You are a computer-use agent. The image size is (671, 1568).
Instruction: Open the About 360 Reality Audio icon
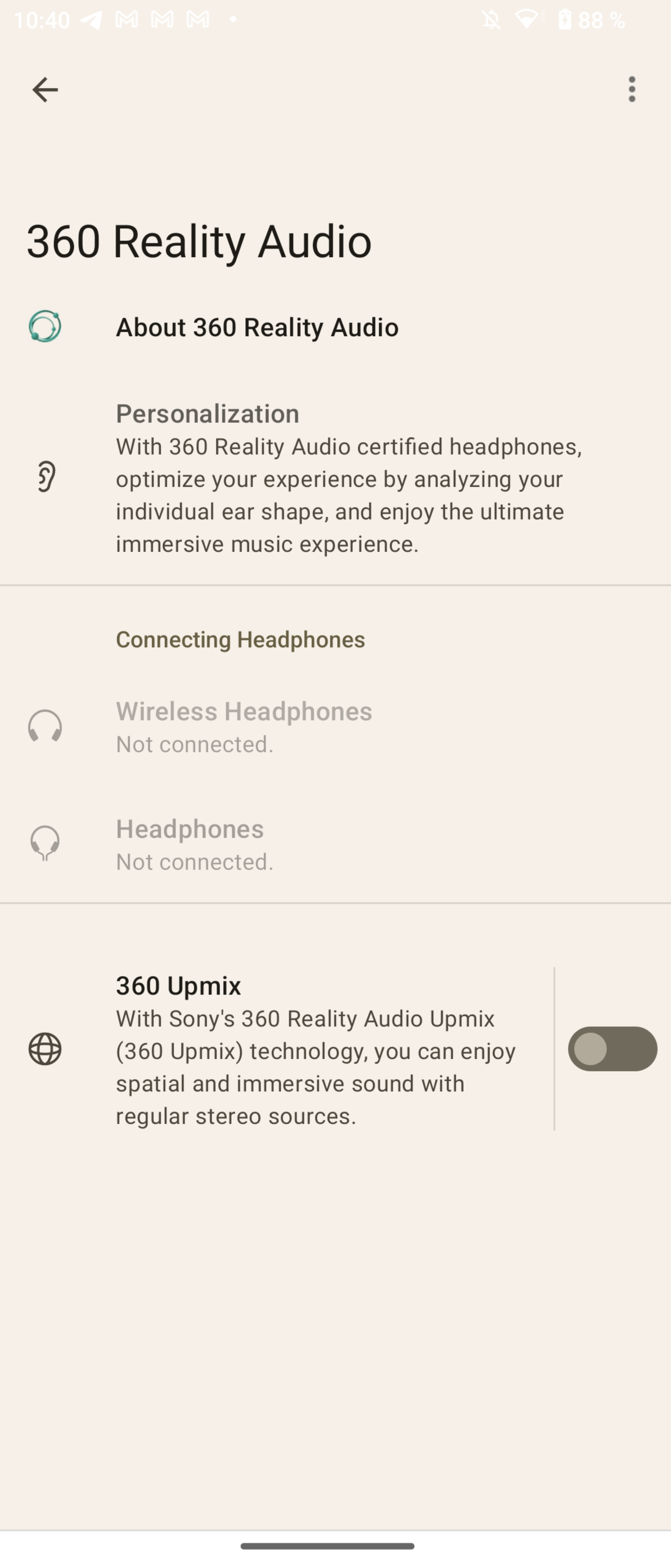45,327
